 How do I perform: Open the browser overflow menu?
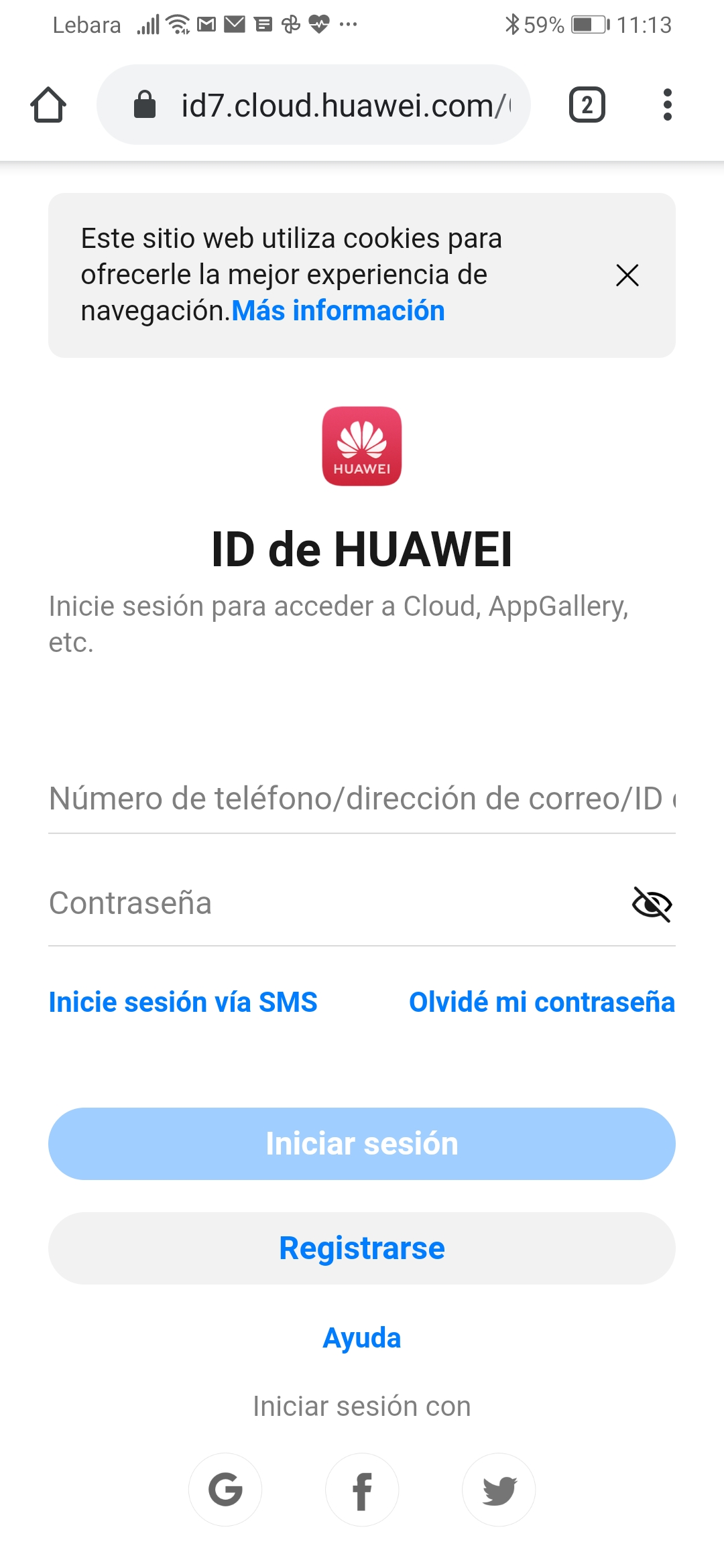(667, 105)
